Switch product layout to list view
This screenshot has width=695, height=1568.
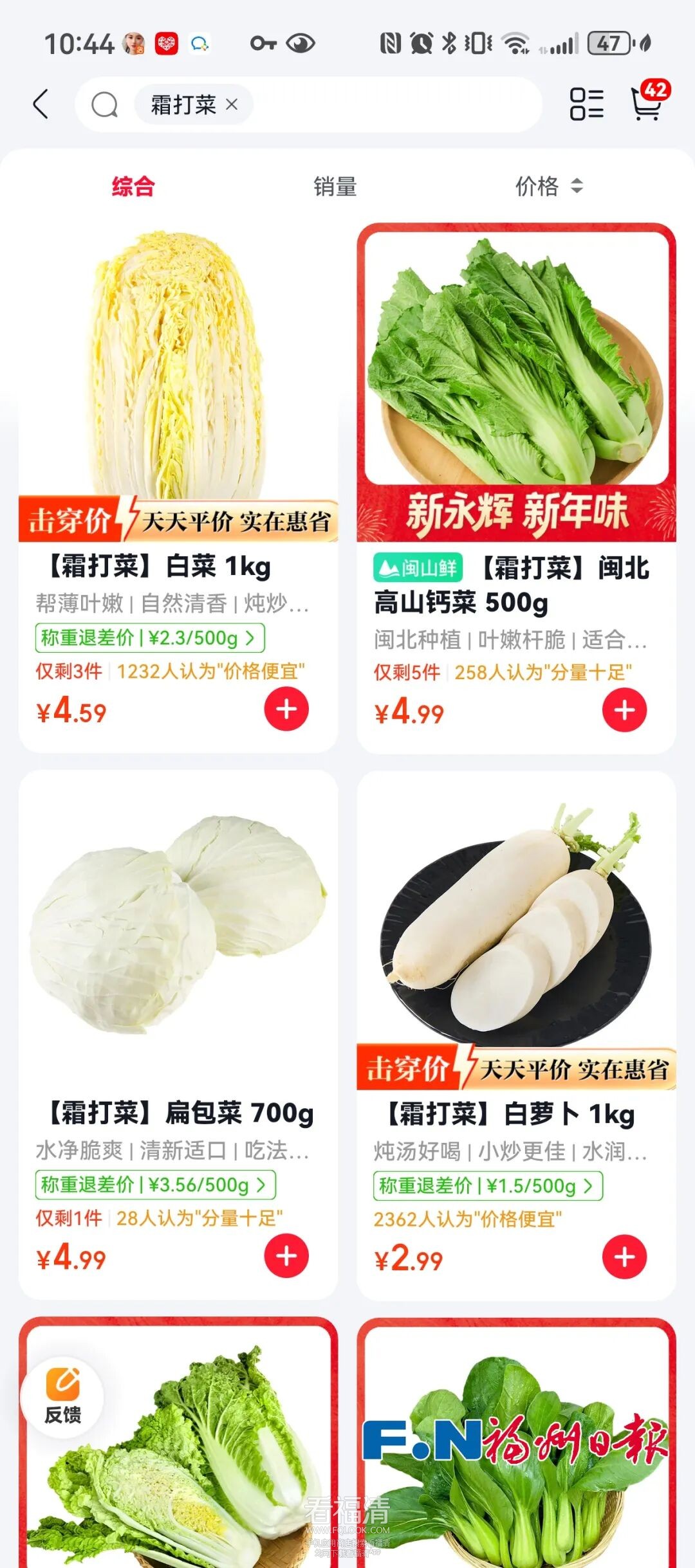586,104
